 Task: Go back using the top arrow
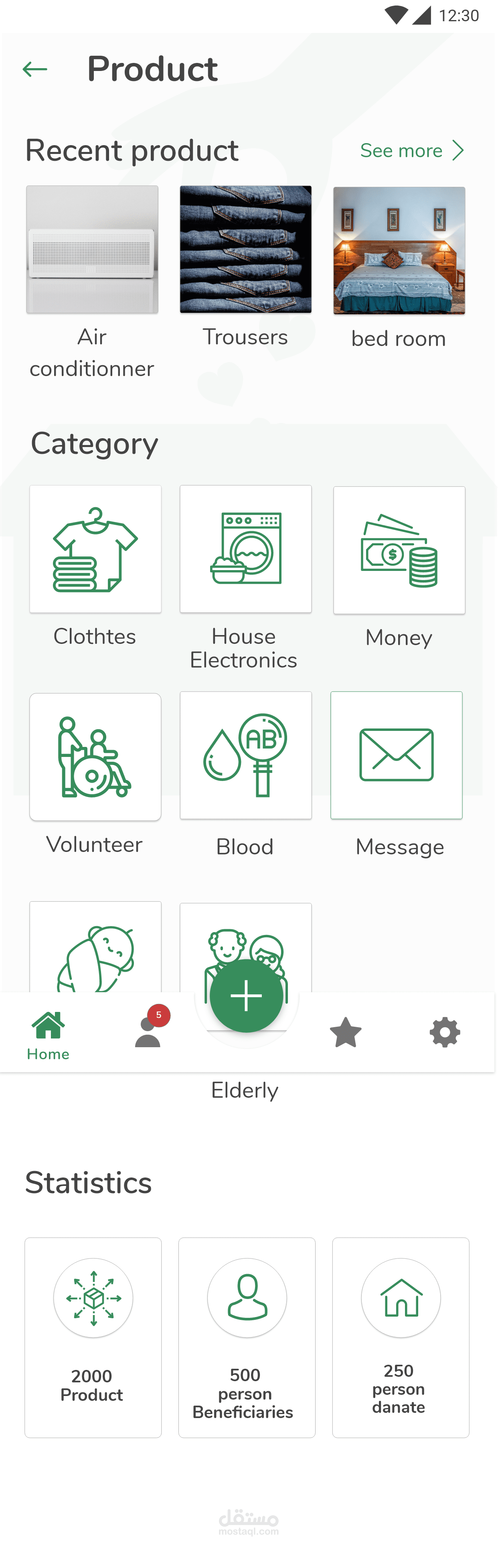pyautogui.click(x=35, y=69)
